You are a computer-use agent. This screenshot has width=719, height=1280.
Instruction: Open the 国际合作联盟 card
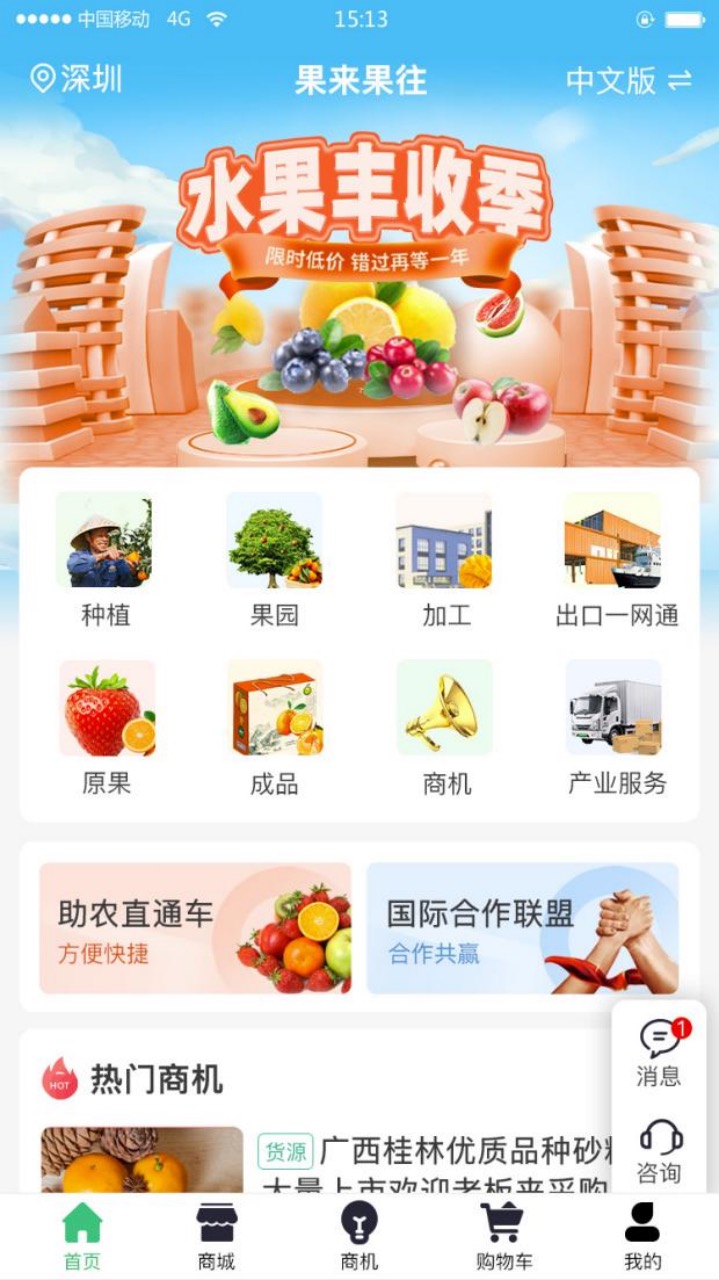coord(522,928)
